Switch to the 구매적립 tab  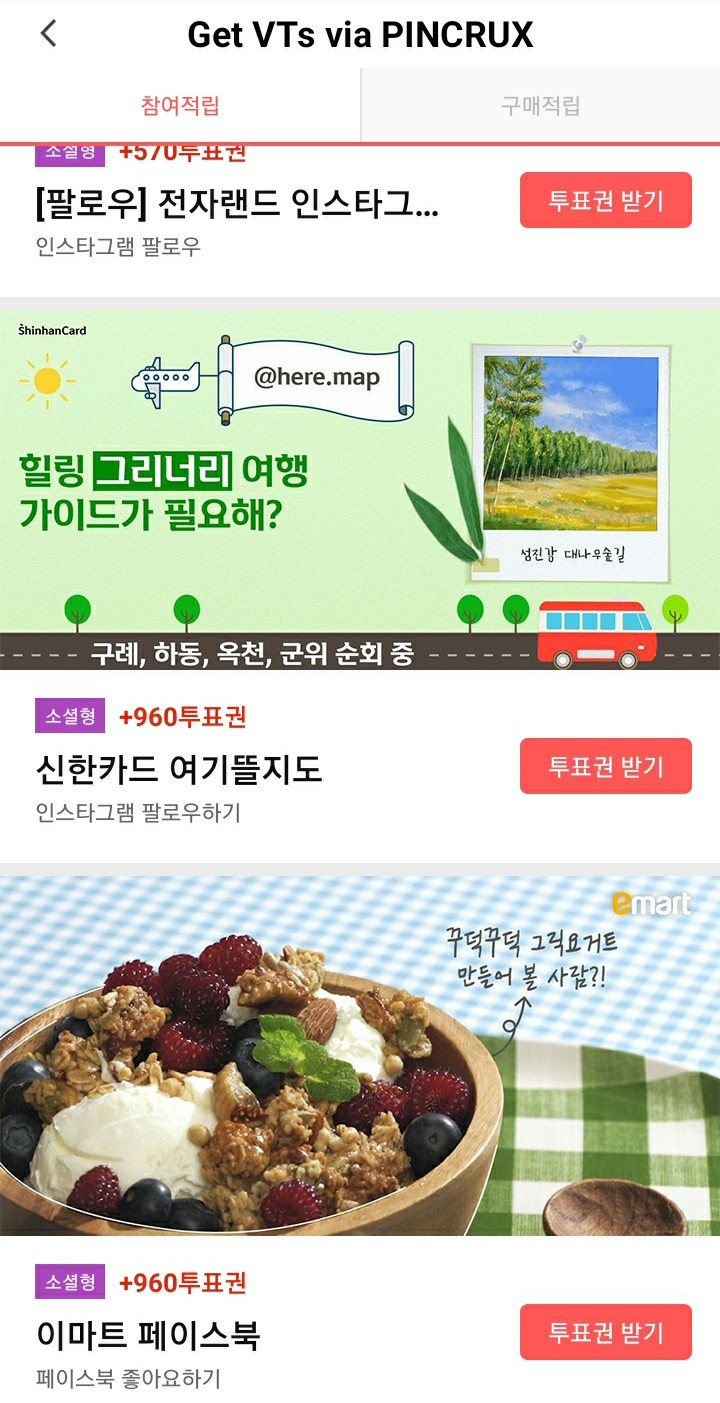pos(540,106)
